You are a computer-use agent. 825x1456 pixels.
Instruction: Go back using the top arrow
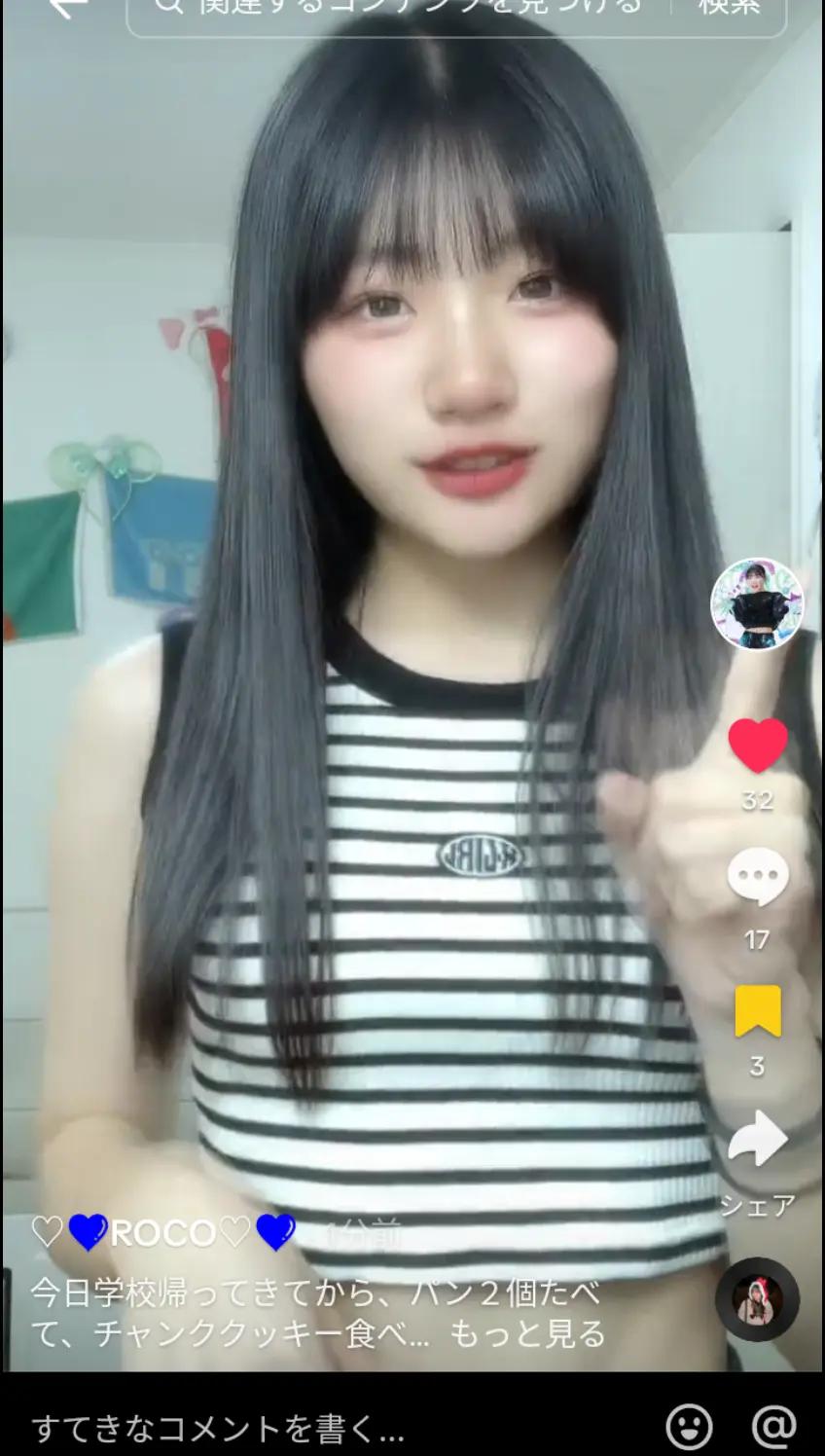coord(68,8)
